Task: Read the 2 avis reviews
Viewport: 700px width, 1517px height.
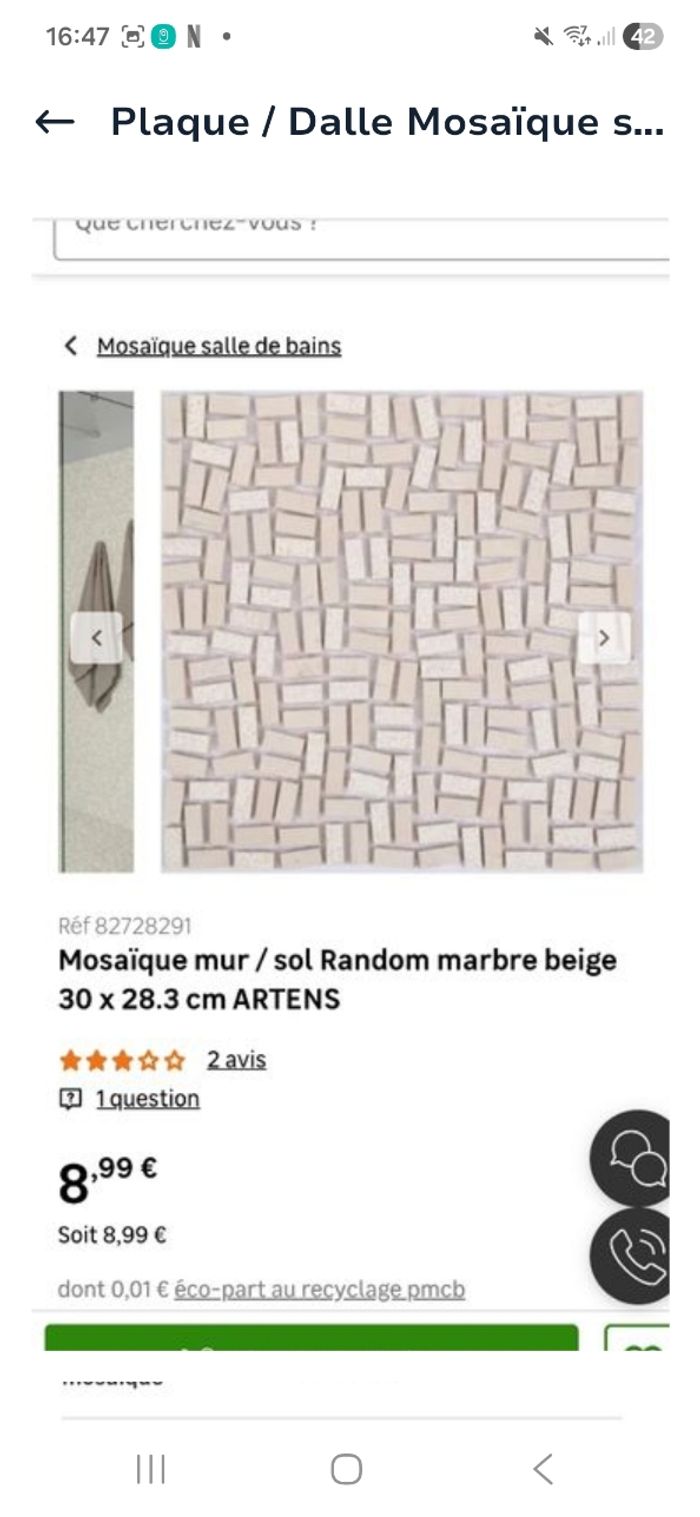Action: click(x=236, y=1060)
